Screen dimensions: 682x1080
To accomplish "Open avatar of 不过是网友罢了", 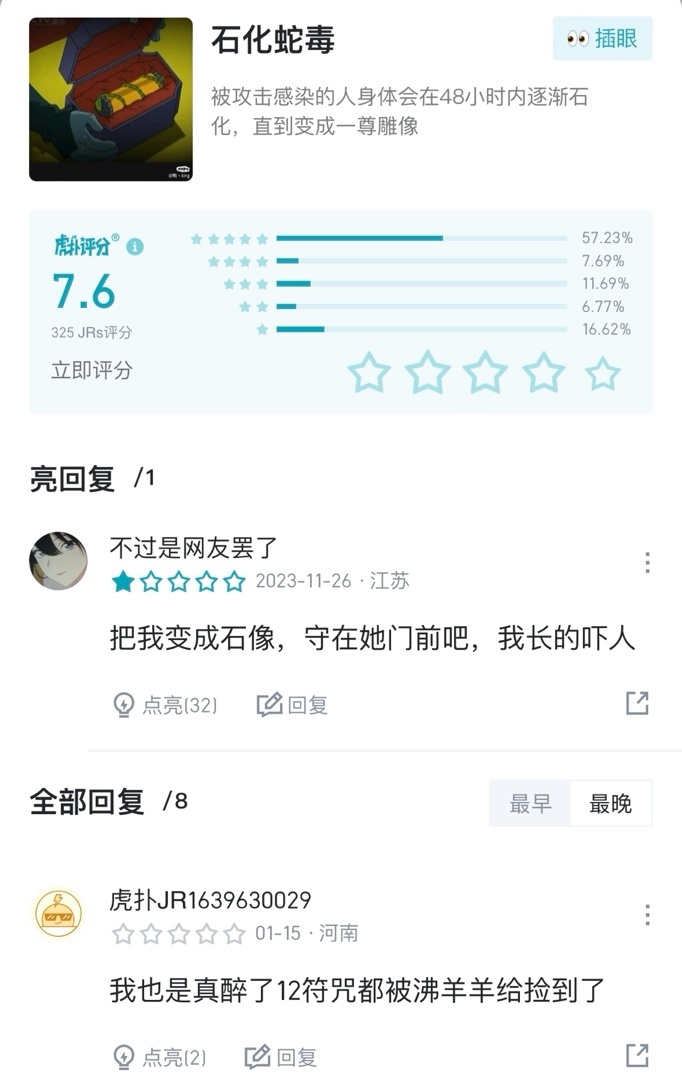I will [58, 561].
